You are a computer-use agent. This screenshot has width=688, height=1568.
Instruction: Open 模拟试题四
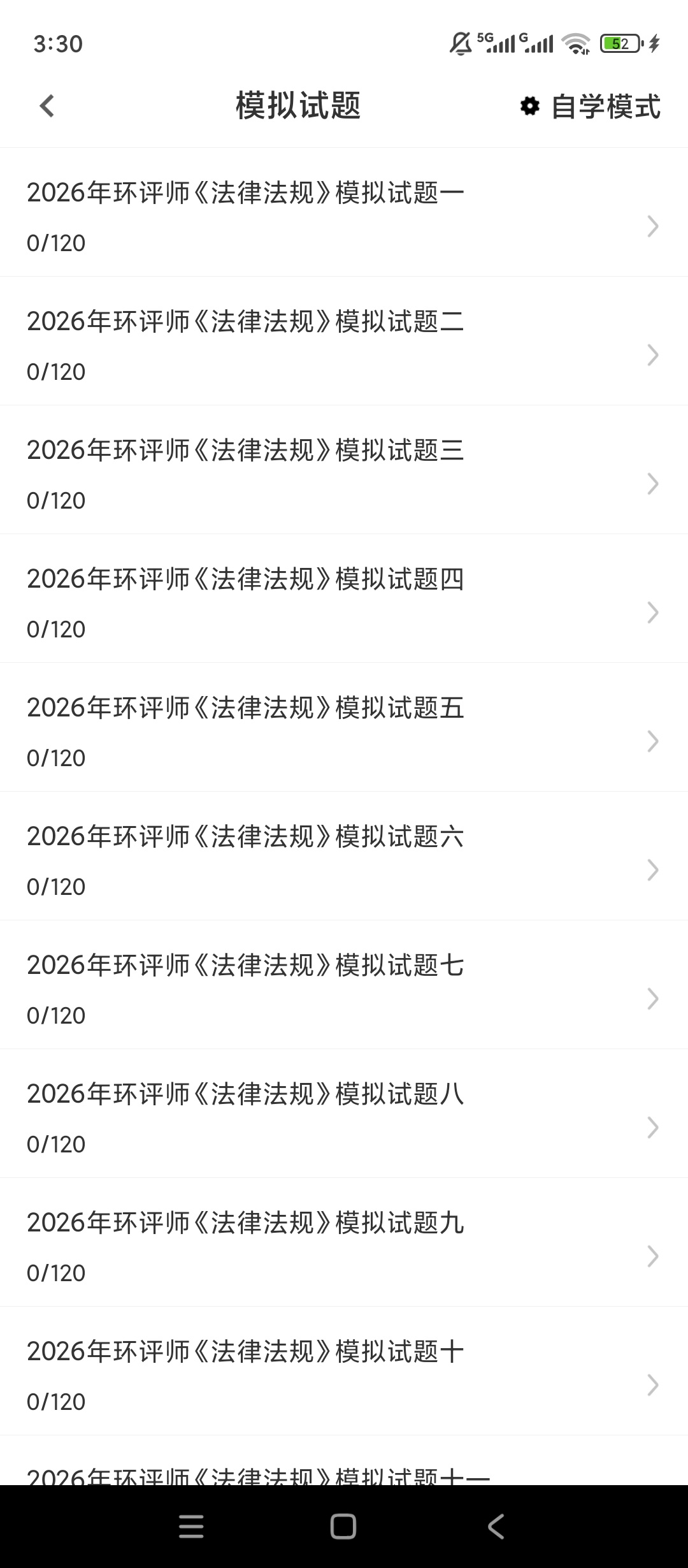(x=344, y=599)
